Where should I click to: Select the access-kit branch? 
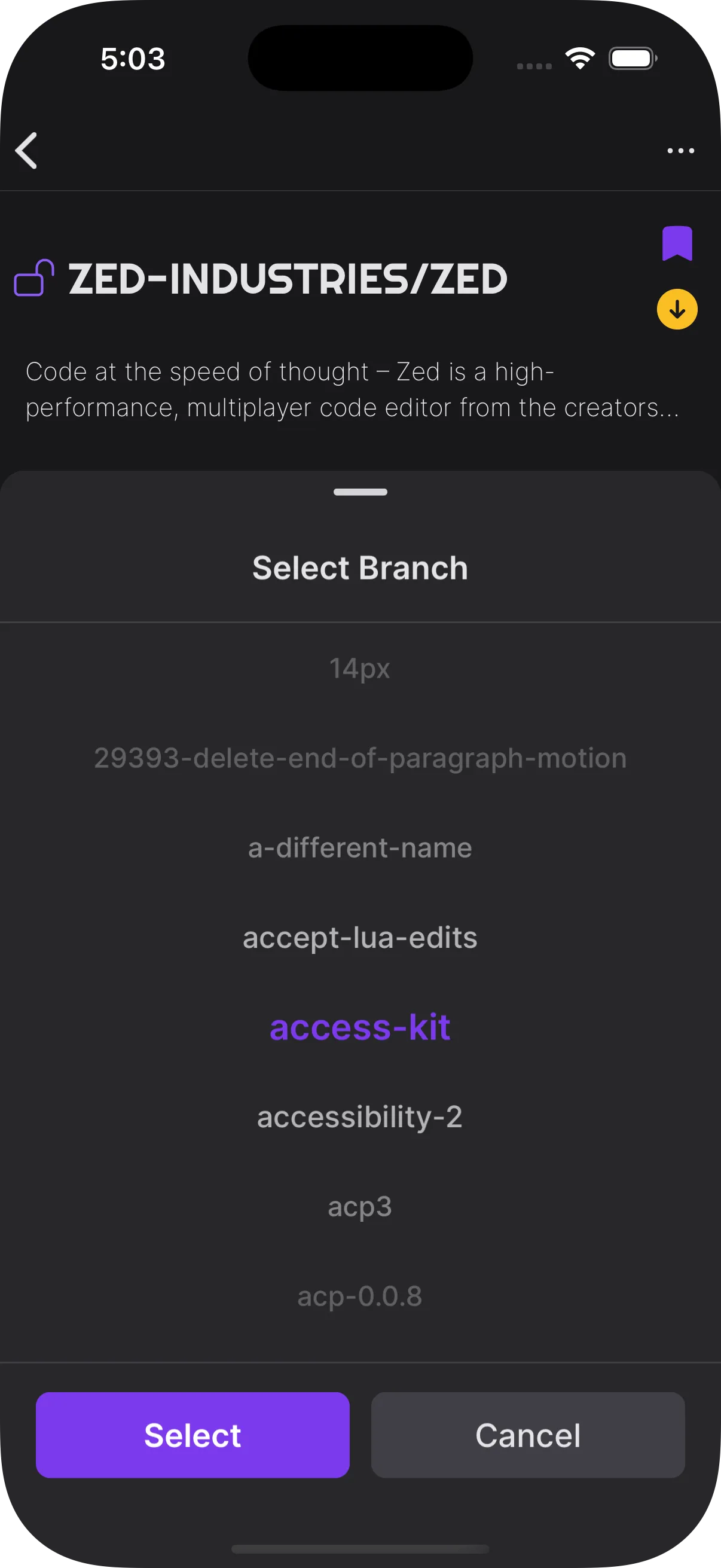tap(359, 1027)
